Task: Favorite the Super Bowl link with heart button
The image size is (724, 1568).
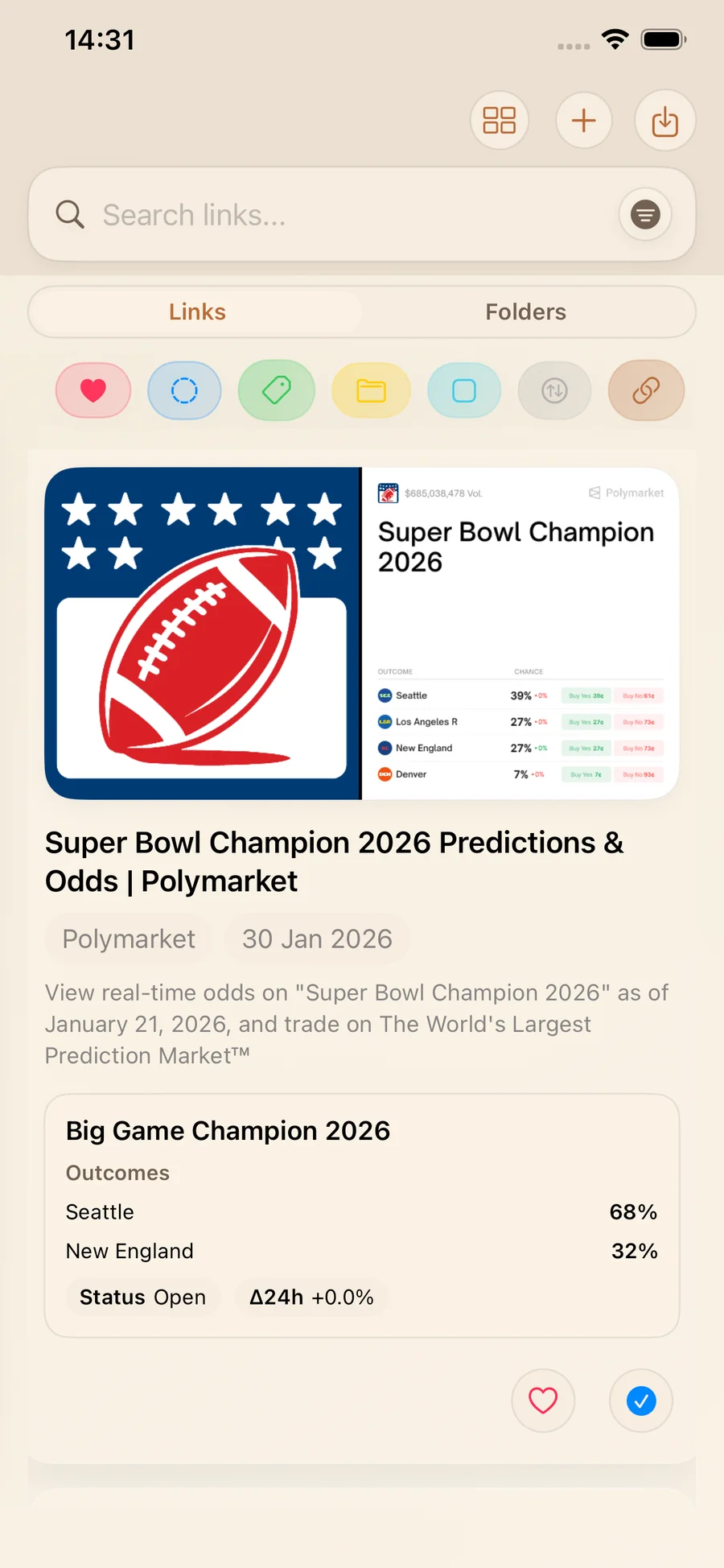Action: [543, 1401]
